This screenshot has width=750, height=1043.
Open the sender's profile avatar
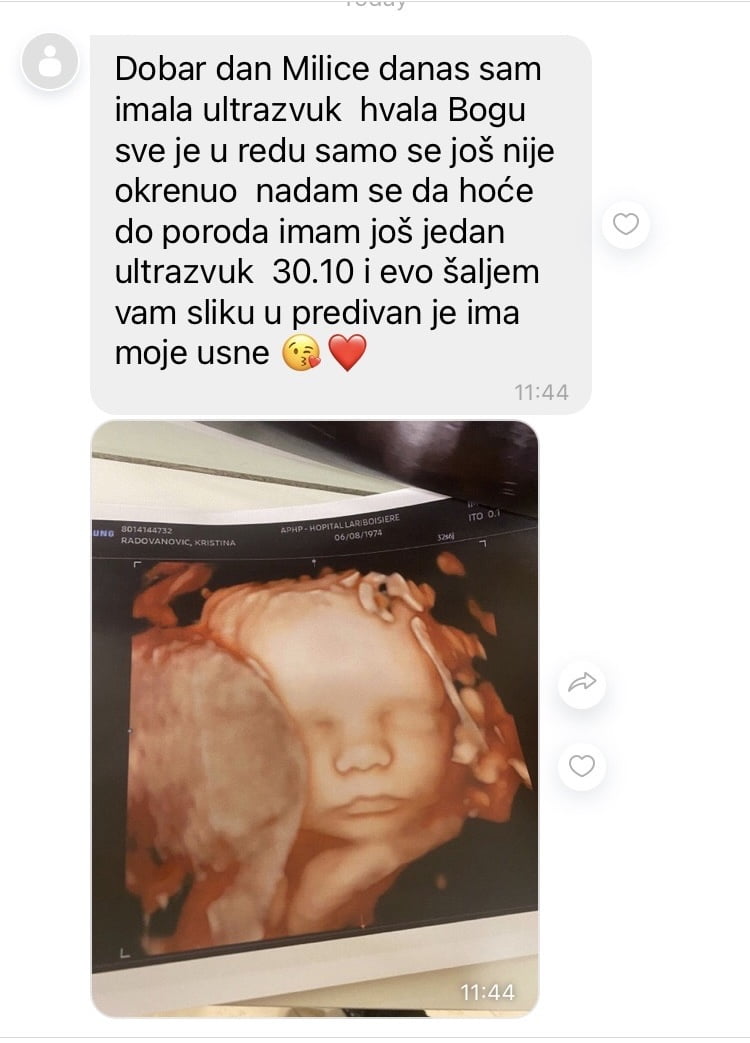click(x=49, y=62)
